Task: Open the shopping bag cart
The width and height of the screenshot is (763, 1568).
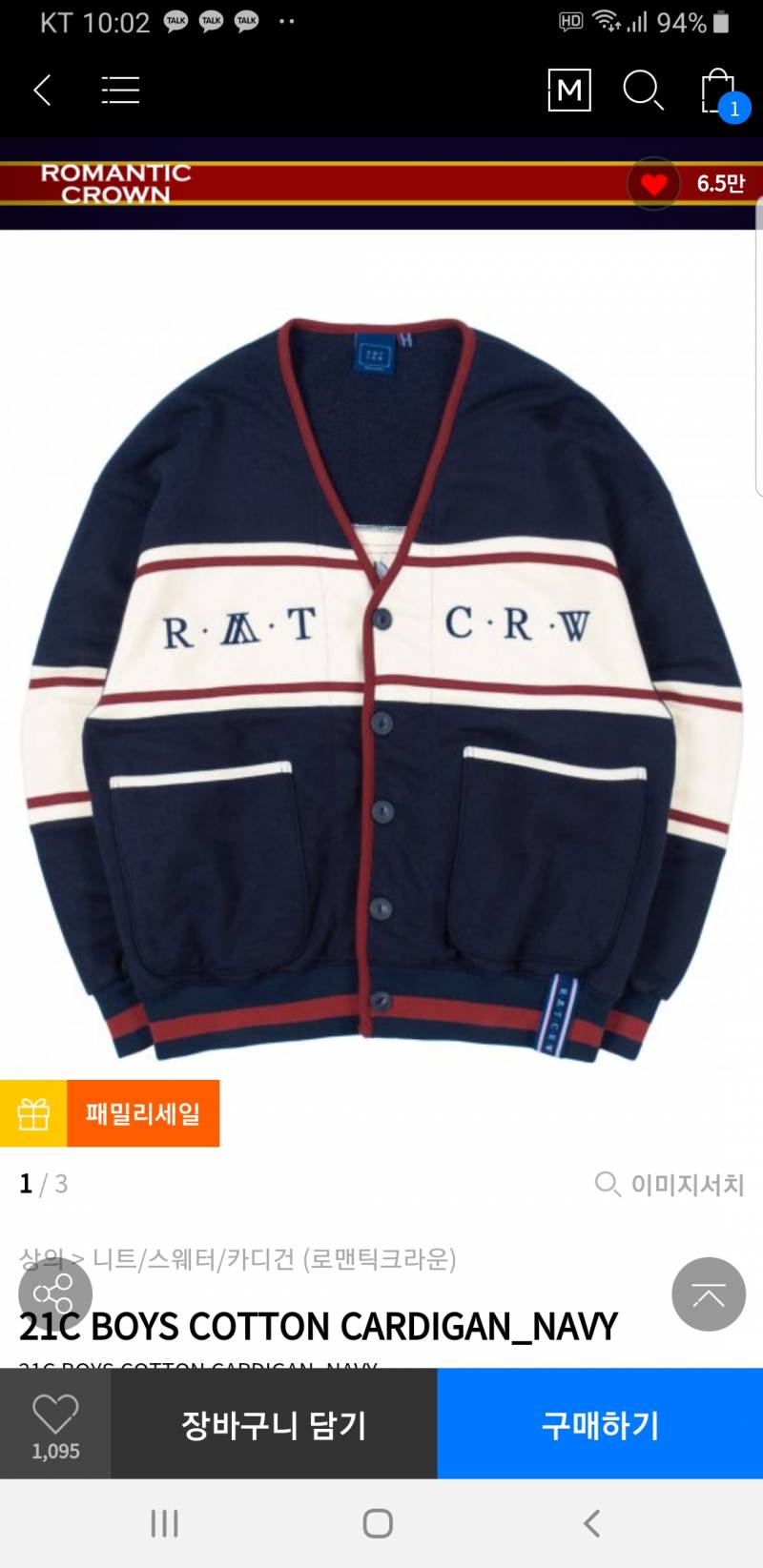Action: [718, 92]
